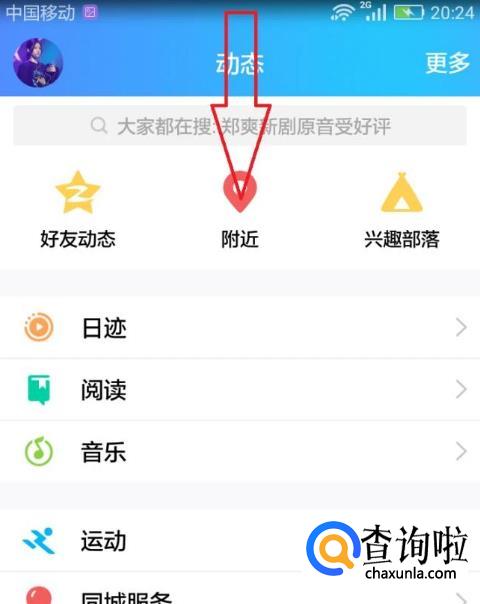
Task: Open the 日迹 row
Action: point(240,327)
